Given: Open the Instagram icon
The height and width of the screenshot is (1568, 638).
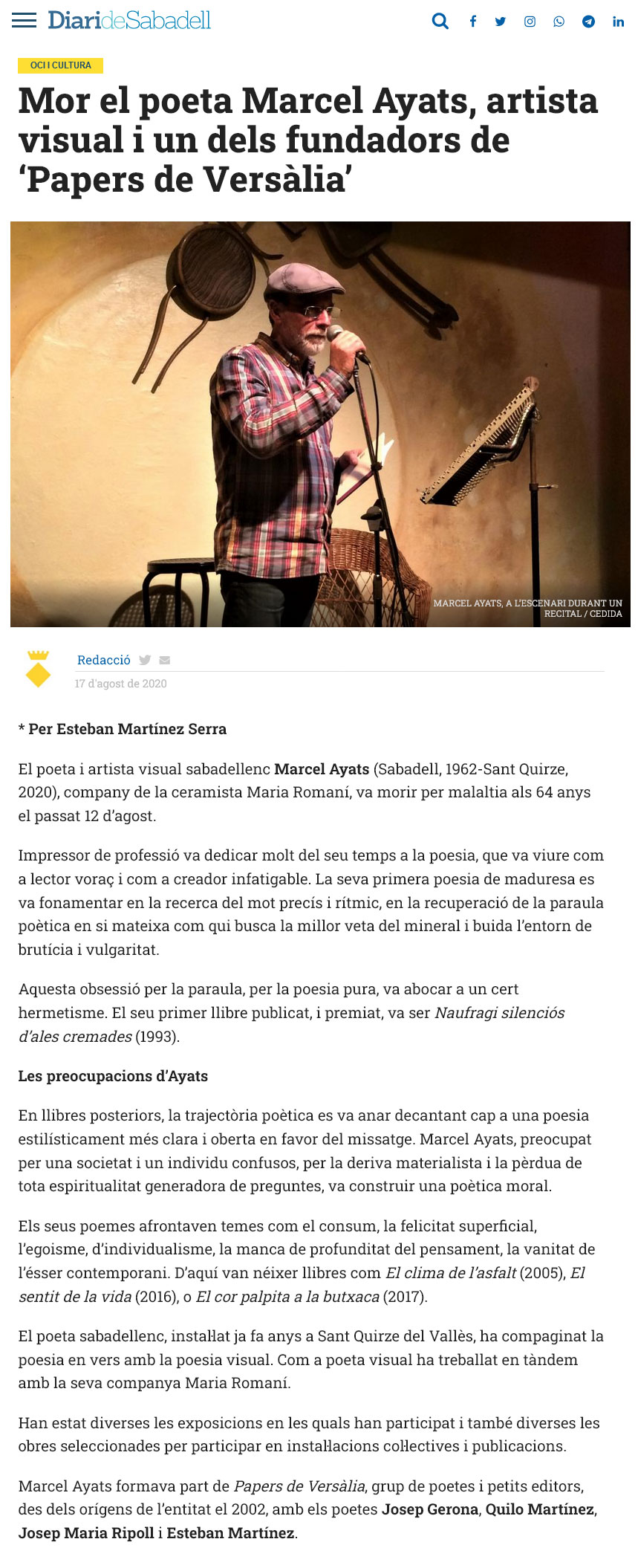Looking at the screenshot, I should click(530, 22).
